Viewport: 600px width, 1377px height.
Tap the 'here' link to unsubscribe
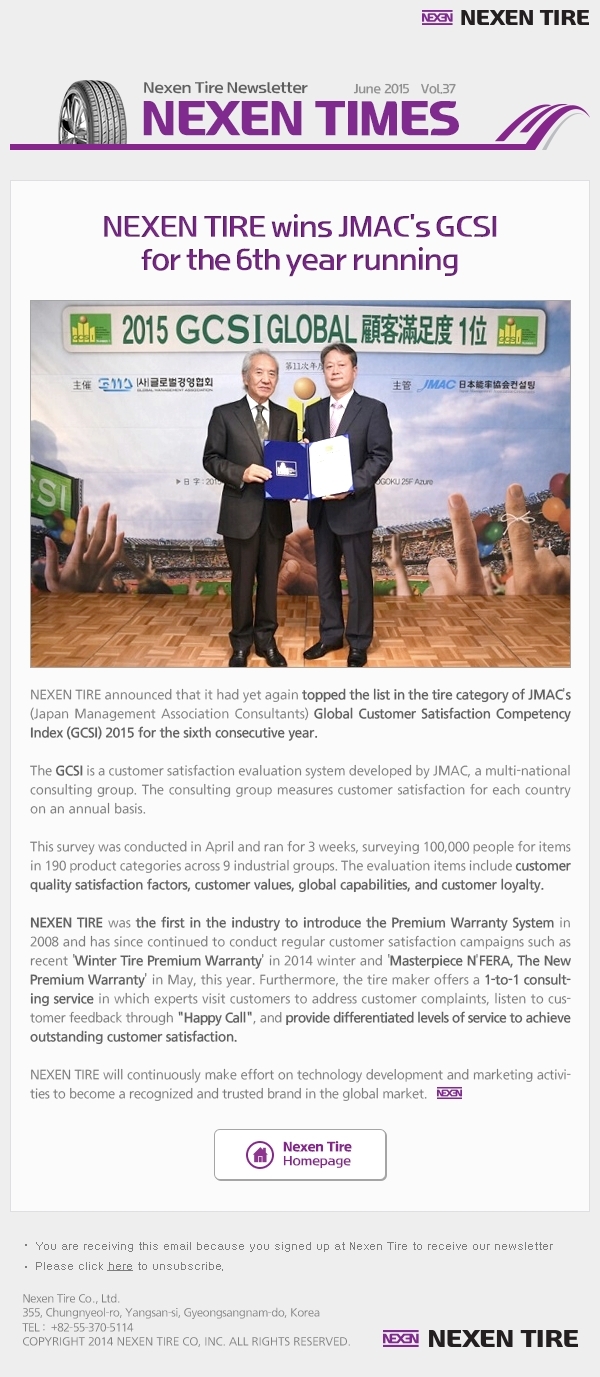pos(120,1266)
